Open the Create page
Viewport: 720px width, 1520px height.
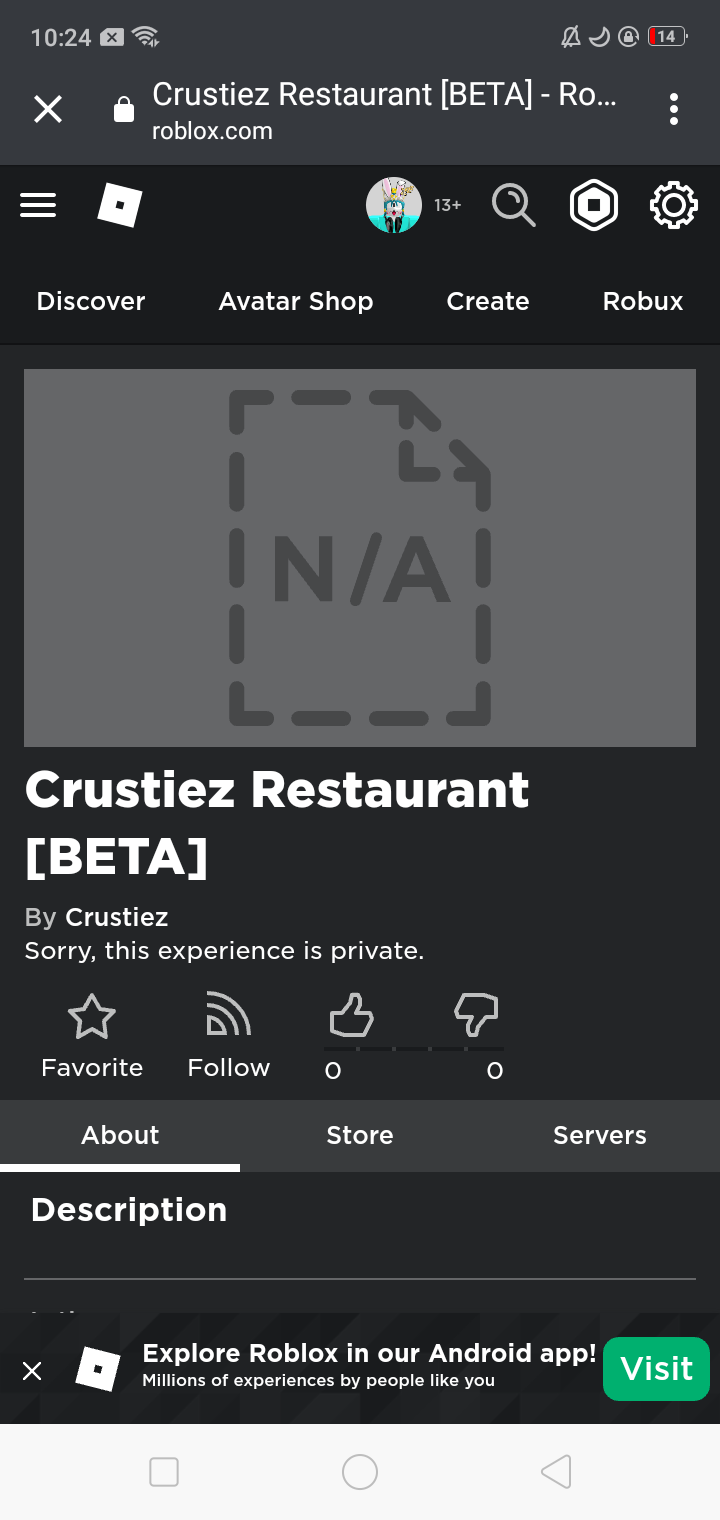[488, 301]
